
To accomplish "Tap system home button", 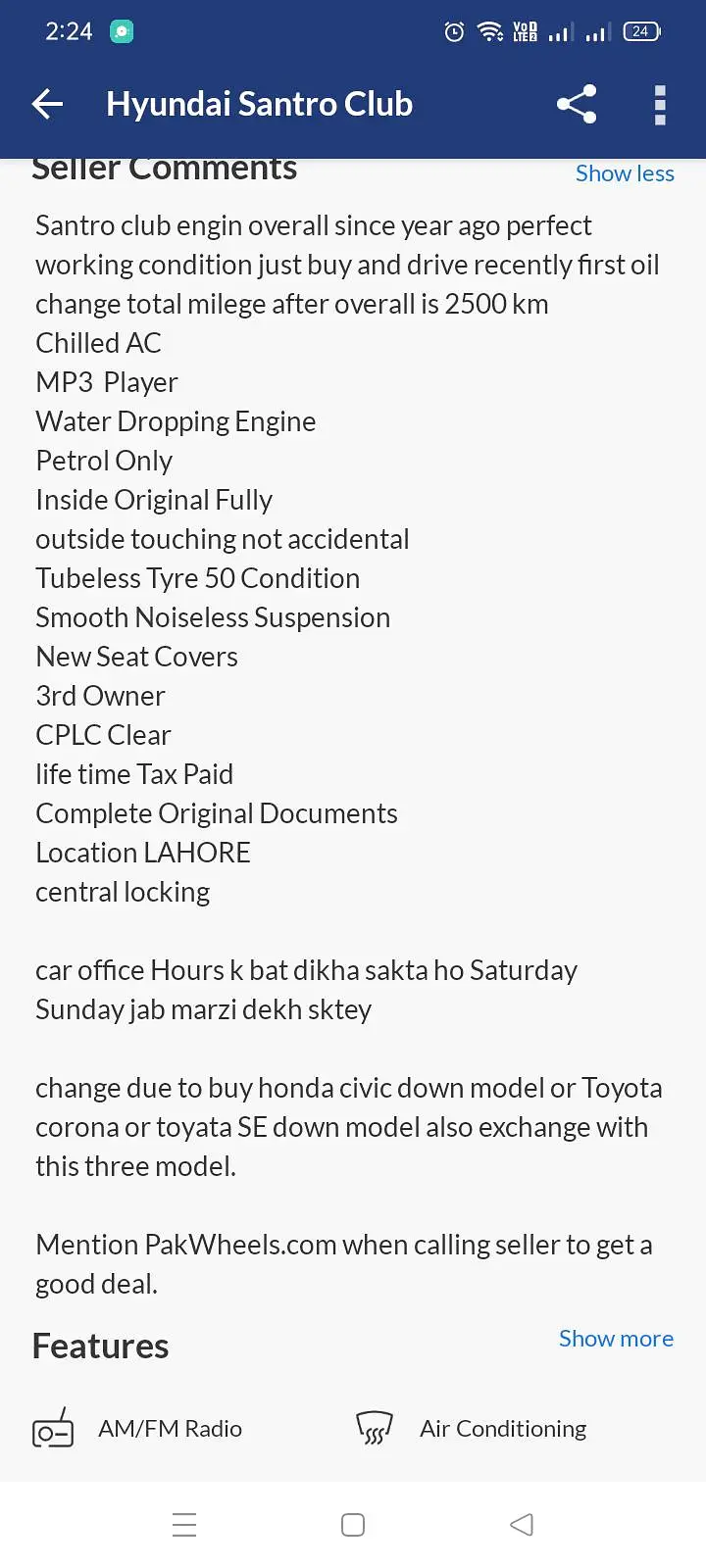I will click(x=353, y=1525).
